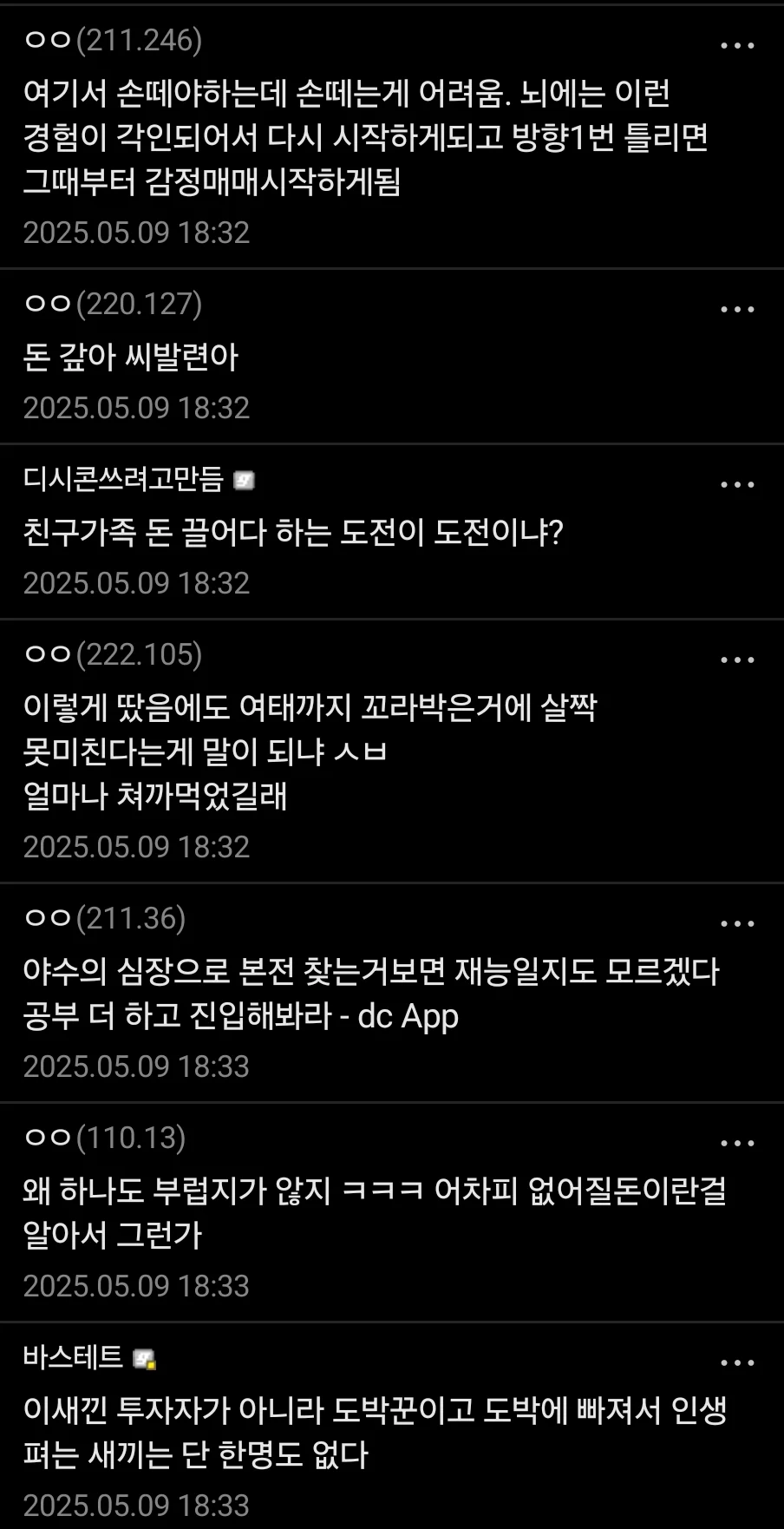
Task: Open overflow menu for comment by ㅇㅇ(211.246)
Action: point(737,46)
